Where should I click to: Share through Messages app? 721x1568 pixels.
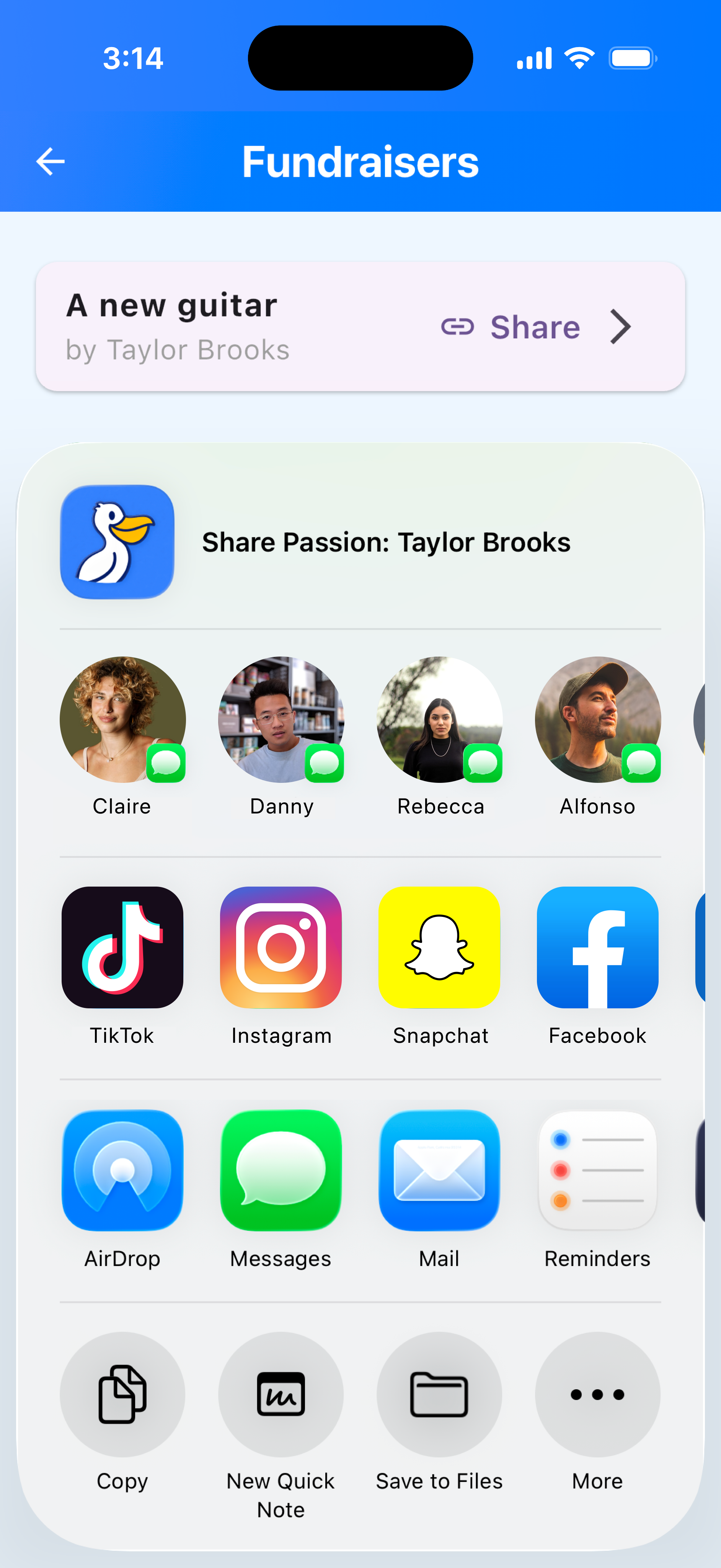point(281,1170)
